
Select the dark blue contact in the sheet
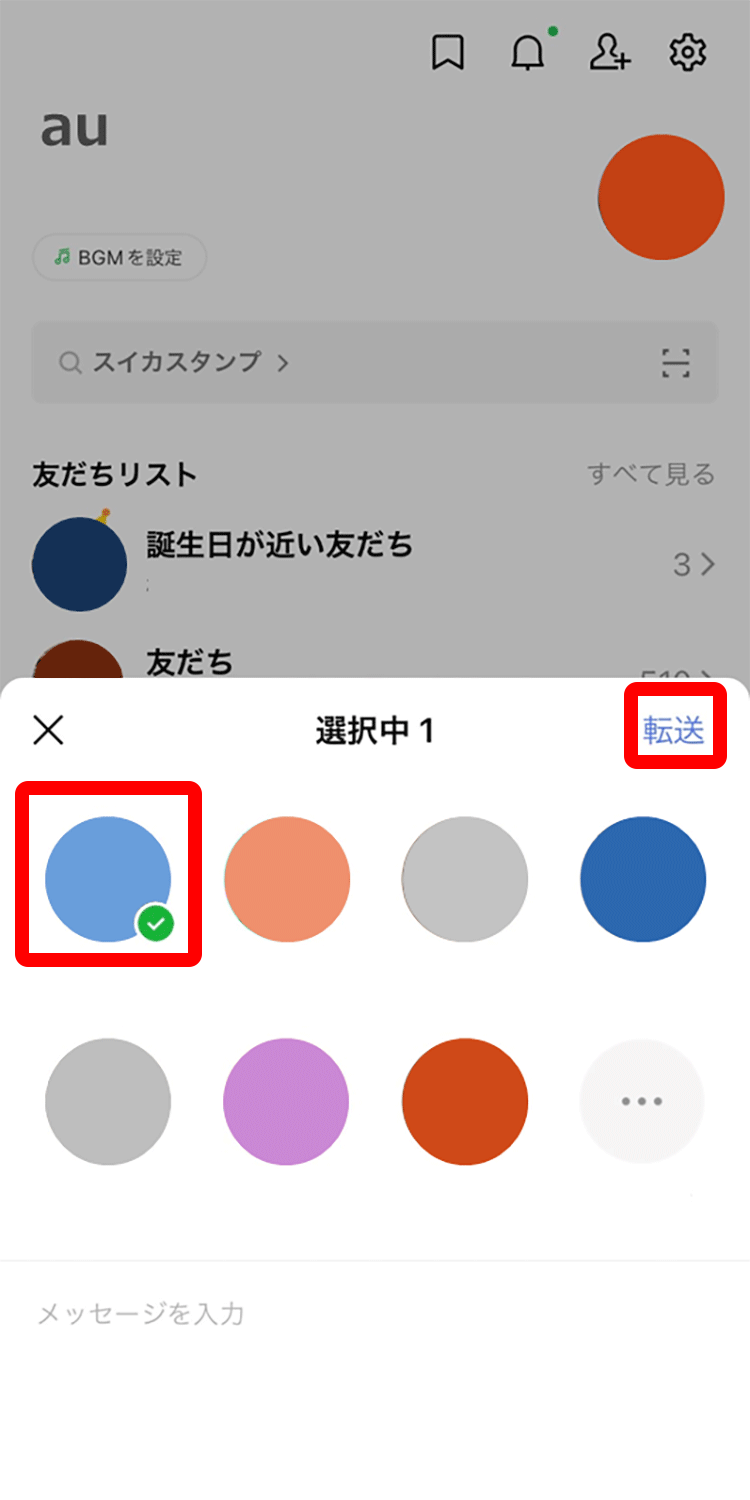pos(643,879)
